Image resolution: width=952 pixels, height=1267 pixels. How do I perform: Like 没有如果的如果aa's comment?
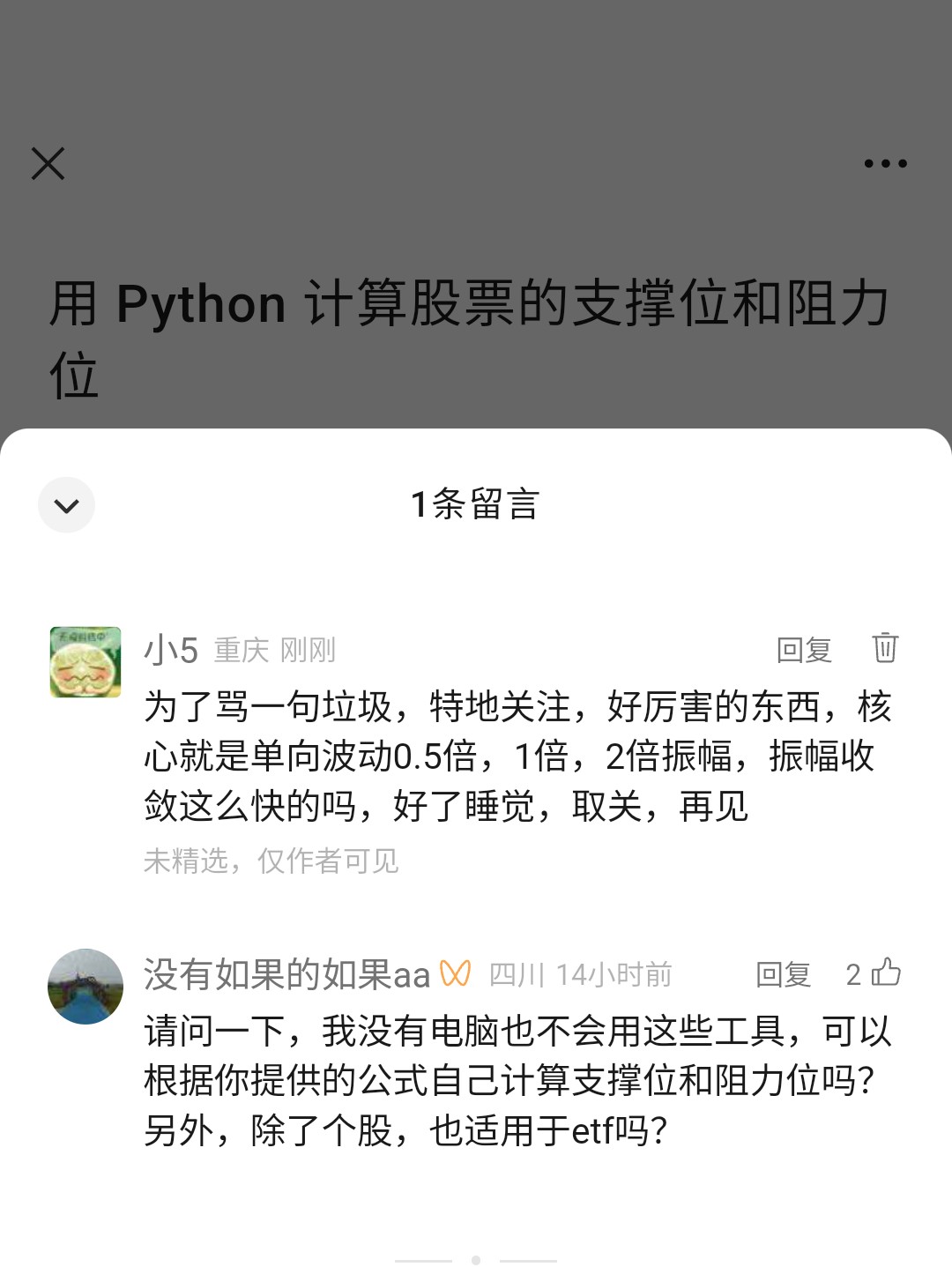pos(885,973)
